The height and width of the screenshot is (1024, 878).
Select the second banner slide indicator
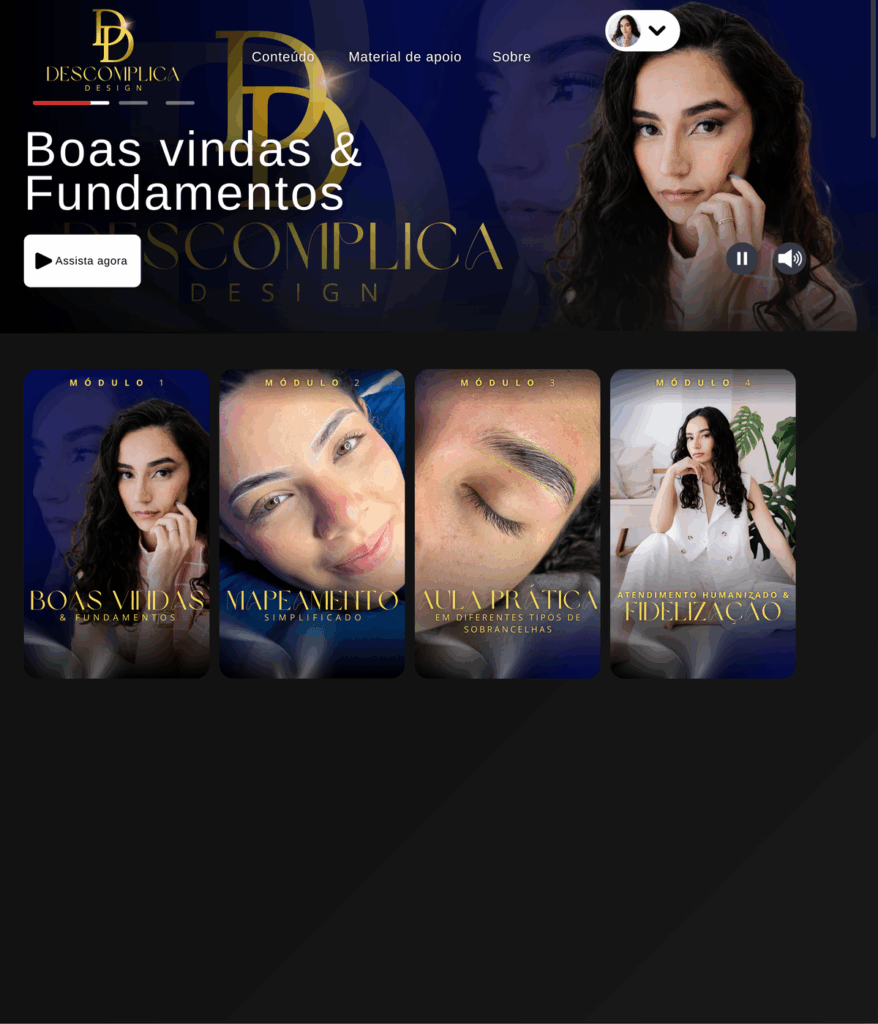point(133,103)
